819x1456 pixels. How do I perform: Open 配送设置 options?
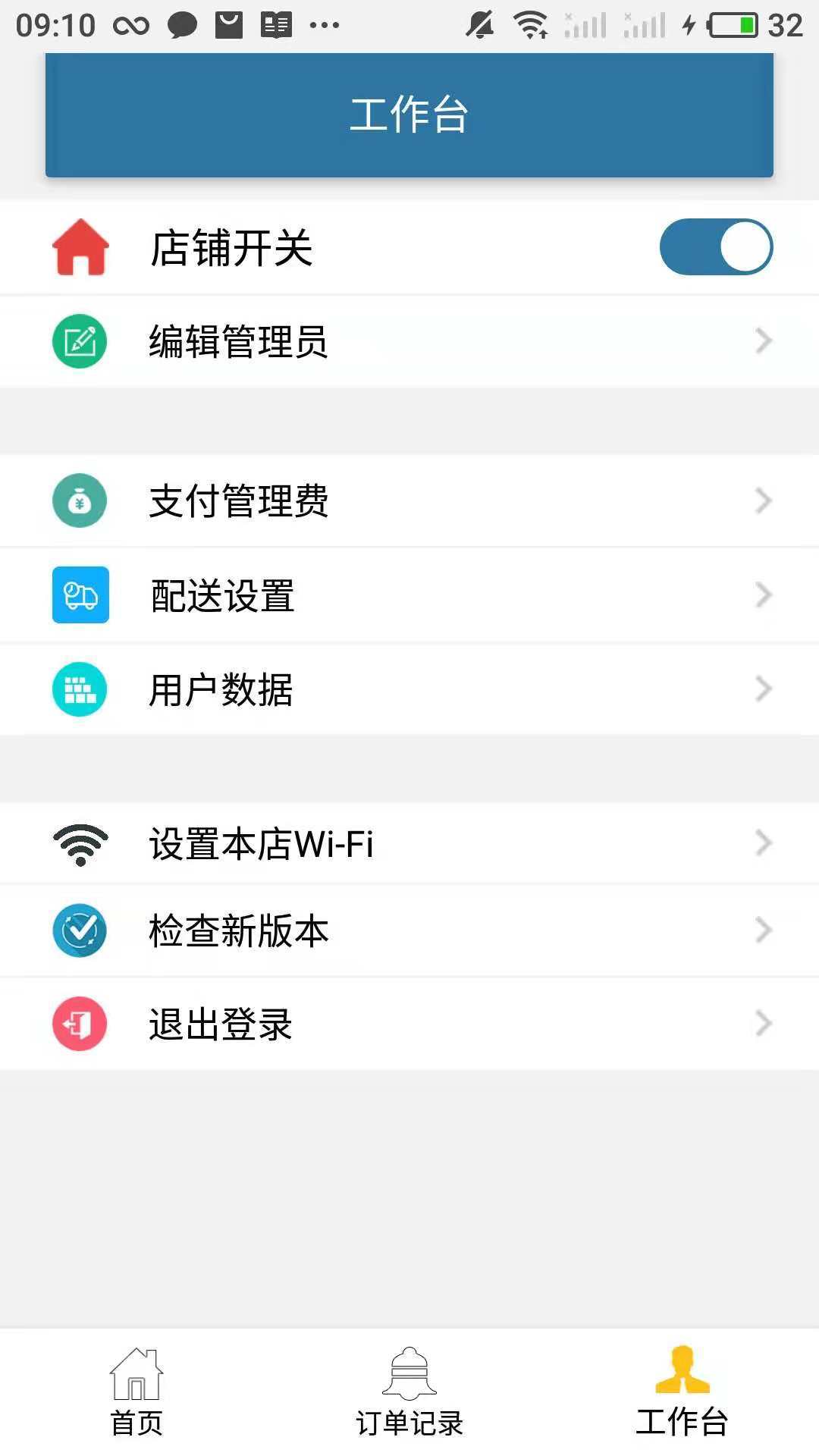tap(409, 595)
